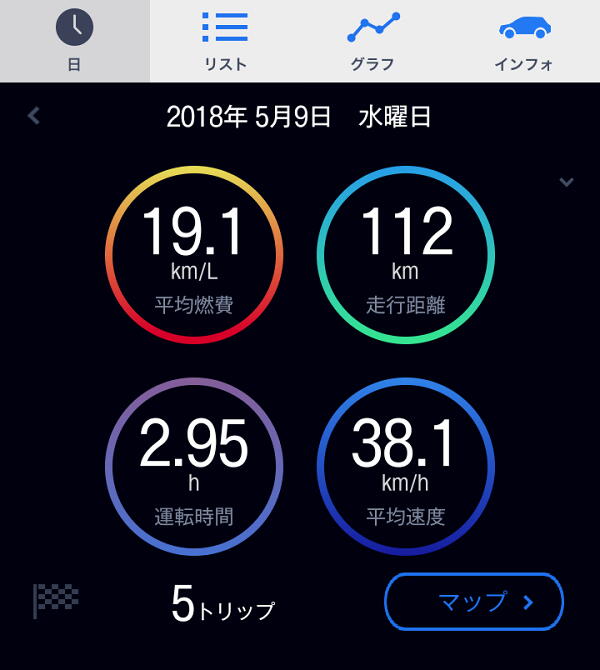Select the 日 tab
This screenshot has width=600, height=670.
(74, 40)
